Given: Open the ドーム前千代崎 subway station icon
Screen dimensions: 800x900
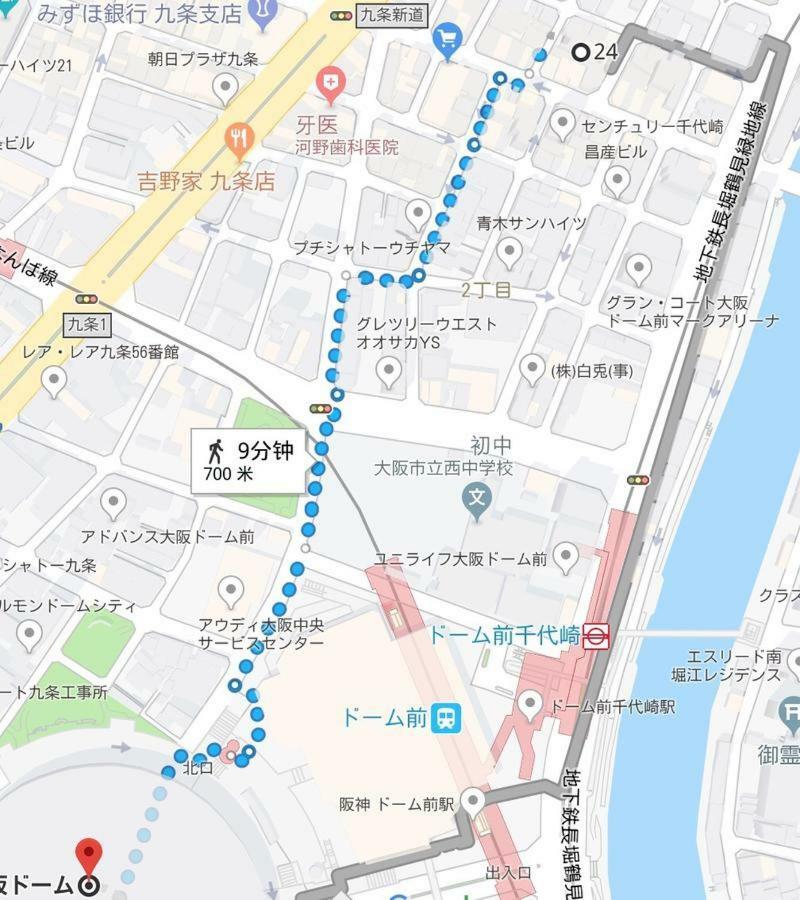Looking at the screenshot, I should (x=597, y=634).
